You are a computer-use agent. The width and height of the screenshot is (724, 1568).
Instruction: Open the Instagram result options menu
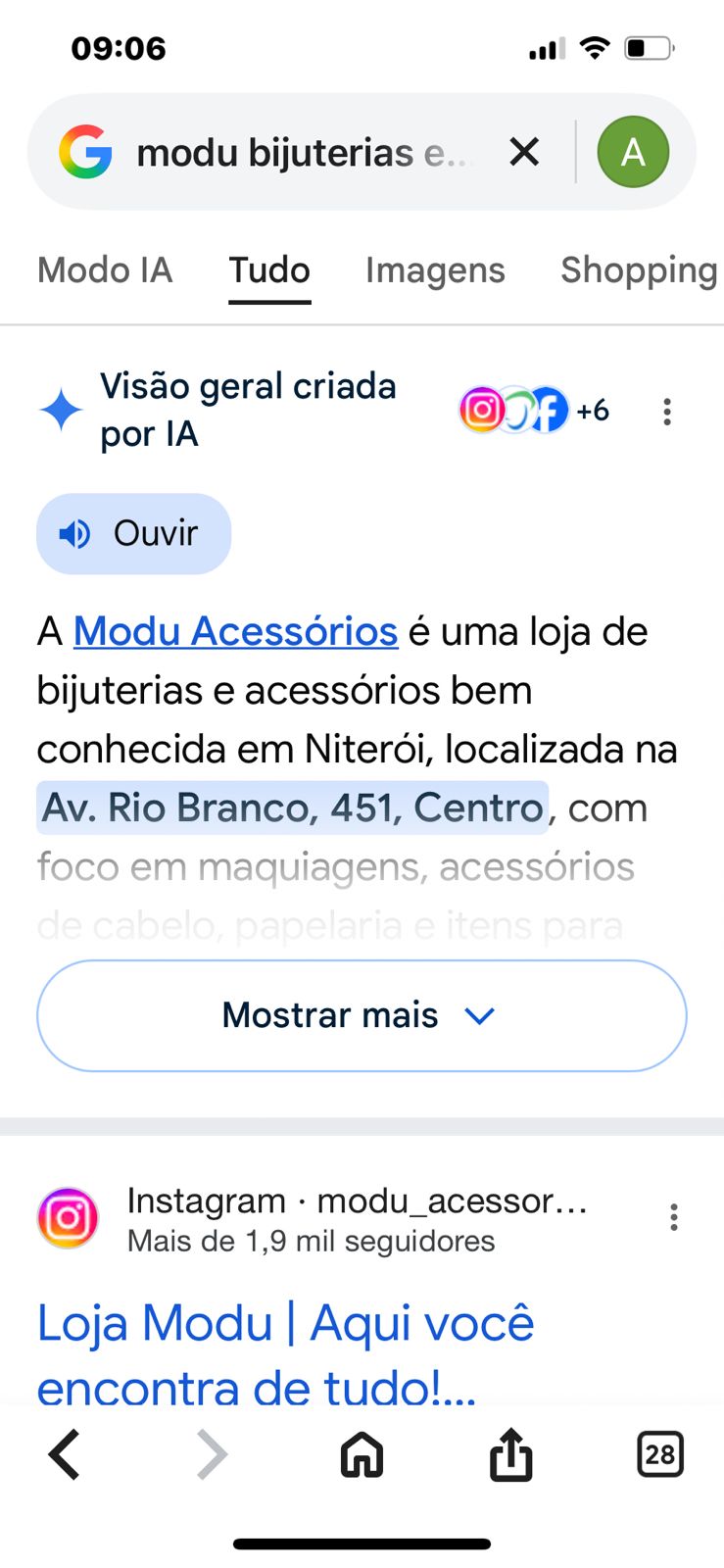pos(673,1217)
